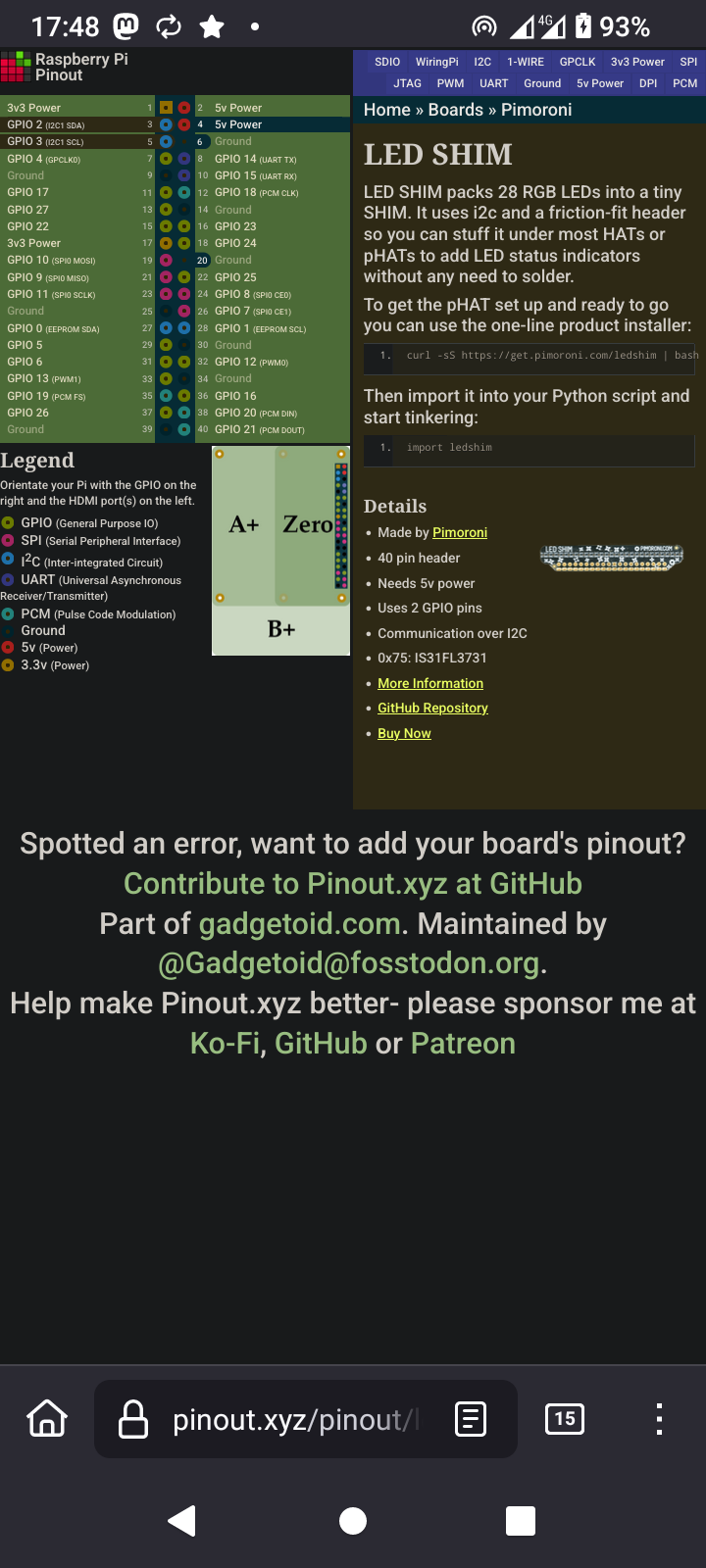
Task: Go to Home in the breadcrumb
Action: pyautogui.click(x=387, y=110)
